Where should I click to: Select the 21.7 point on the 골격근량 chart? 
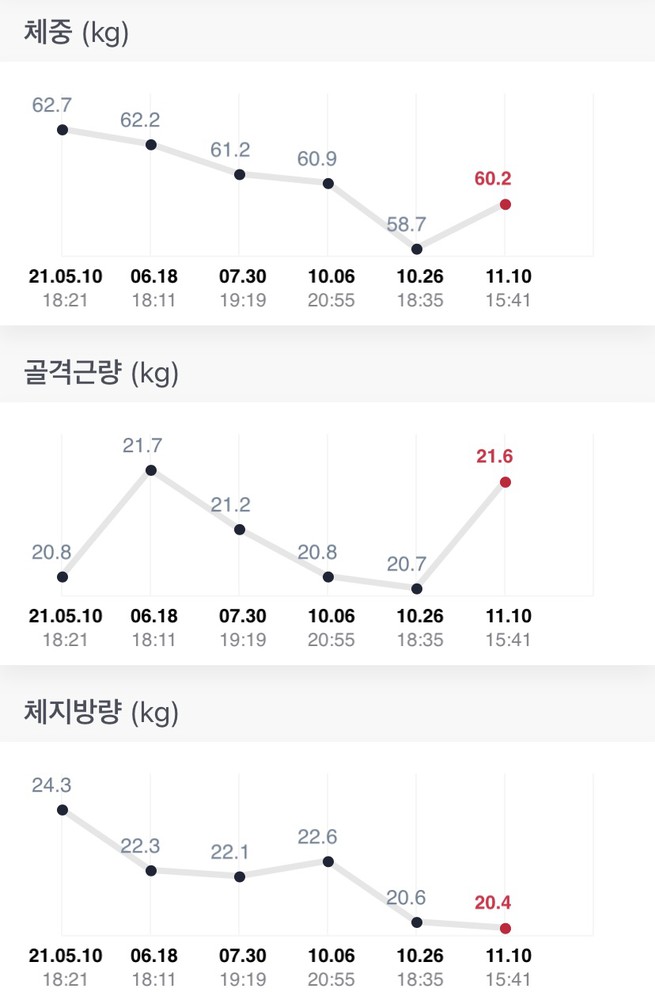pos(151,470)
